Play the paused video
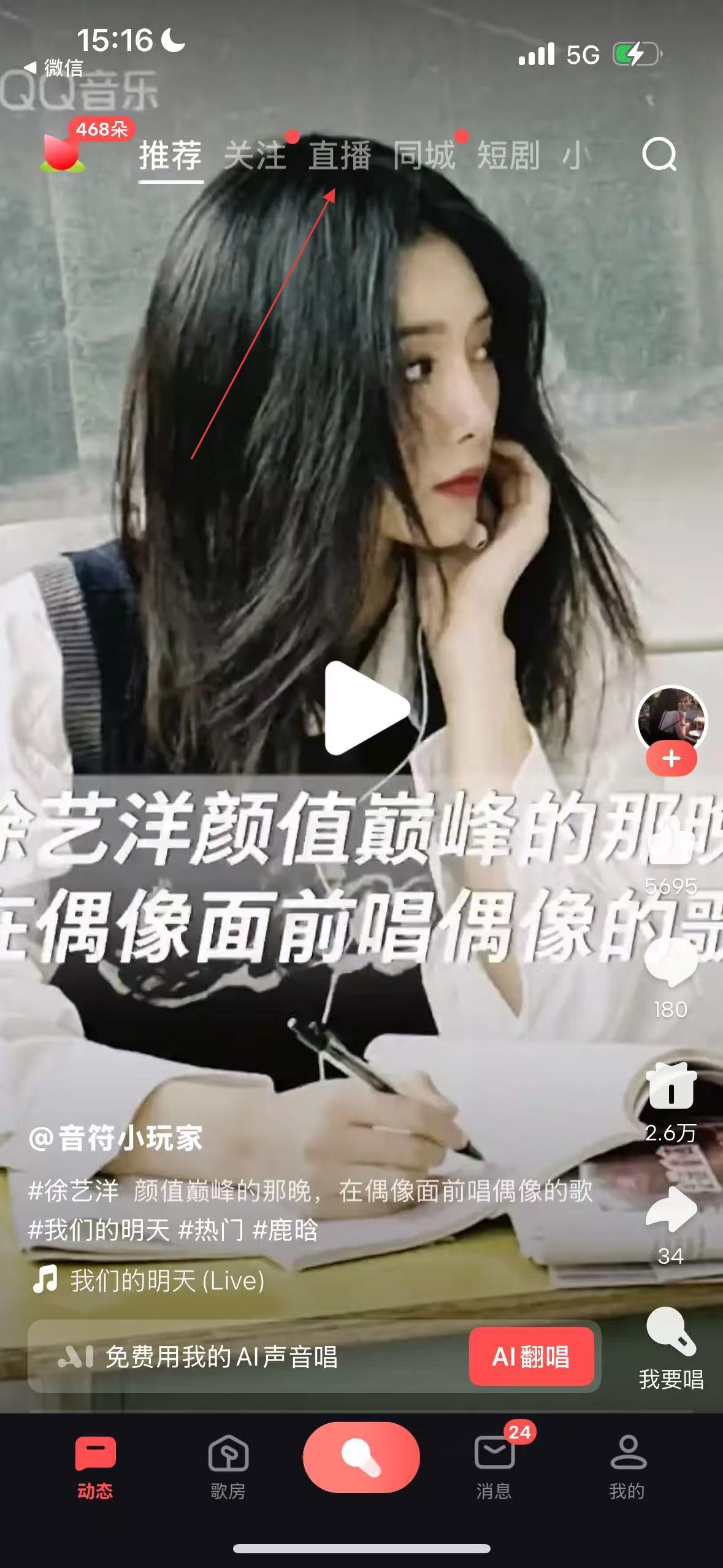 point(366,708)
